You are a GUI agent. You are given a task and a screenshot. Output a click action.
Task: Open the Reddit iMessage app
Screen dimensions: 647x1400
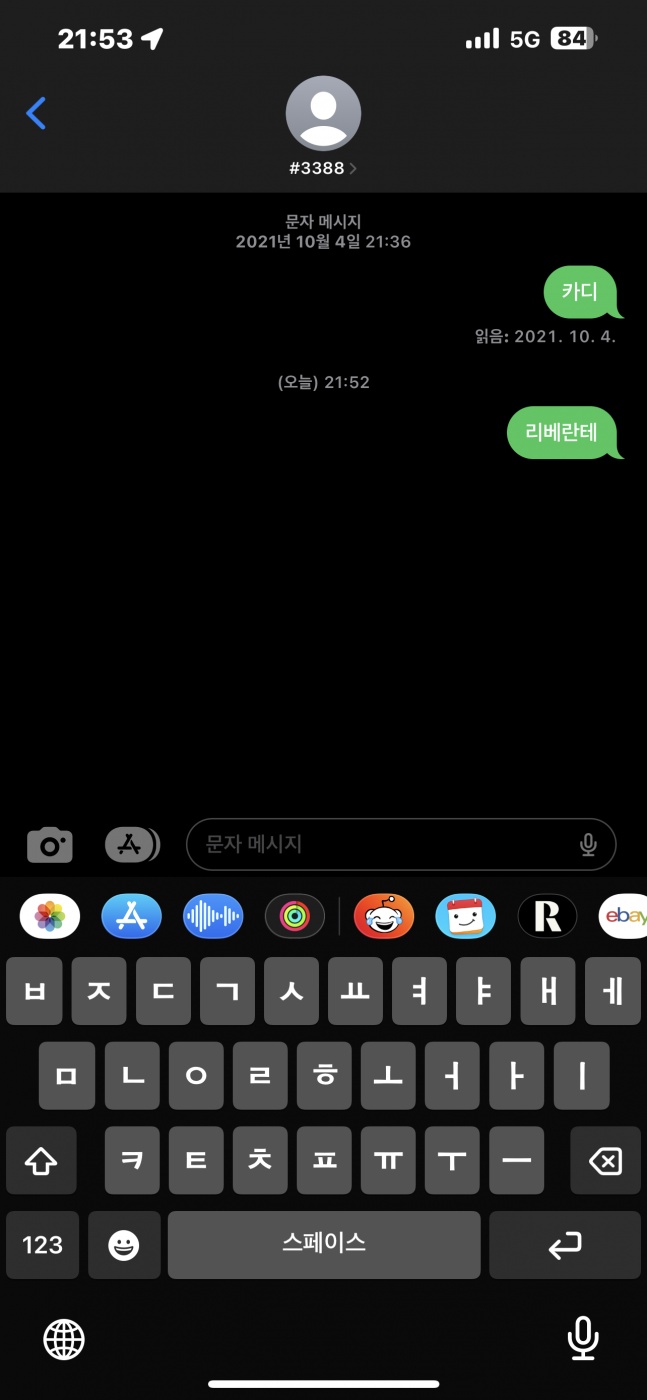click(384, 916)
